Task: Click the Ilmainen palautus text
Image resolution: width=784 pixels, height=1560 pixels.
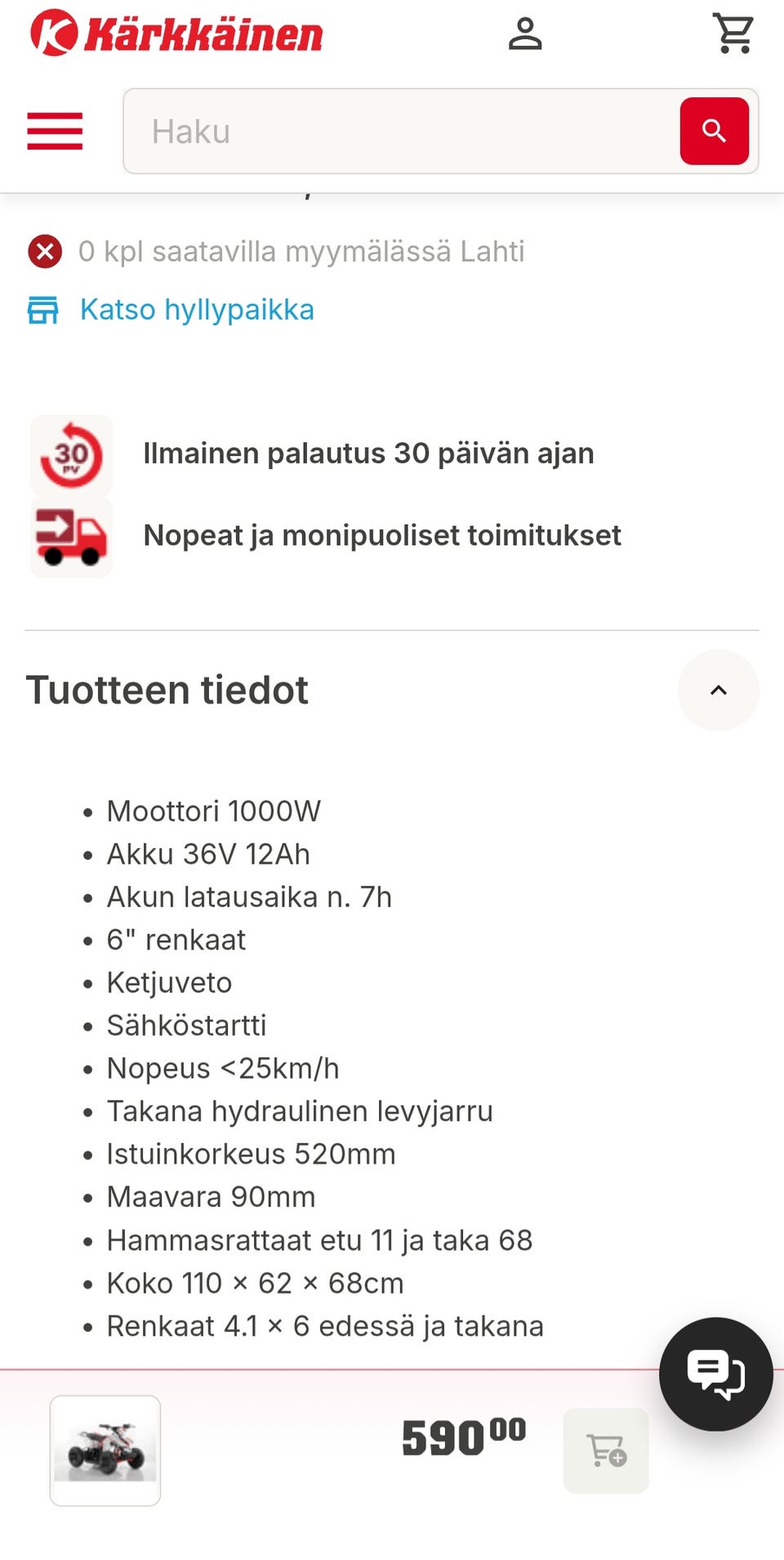Action: point(368,453)
